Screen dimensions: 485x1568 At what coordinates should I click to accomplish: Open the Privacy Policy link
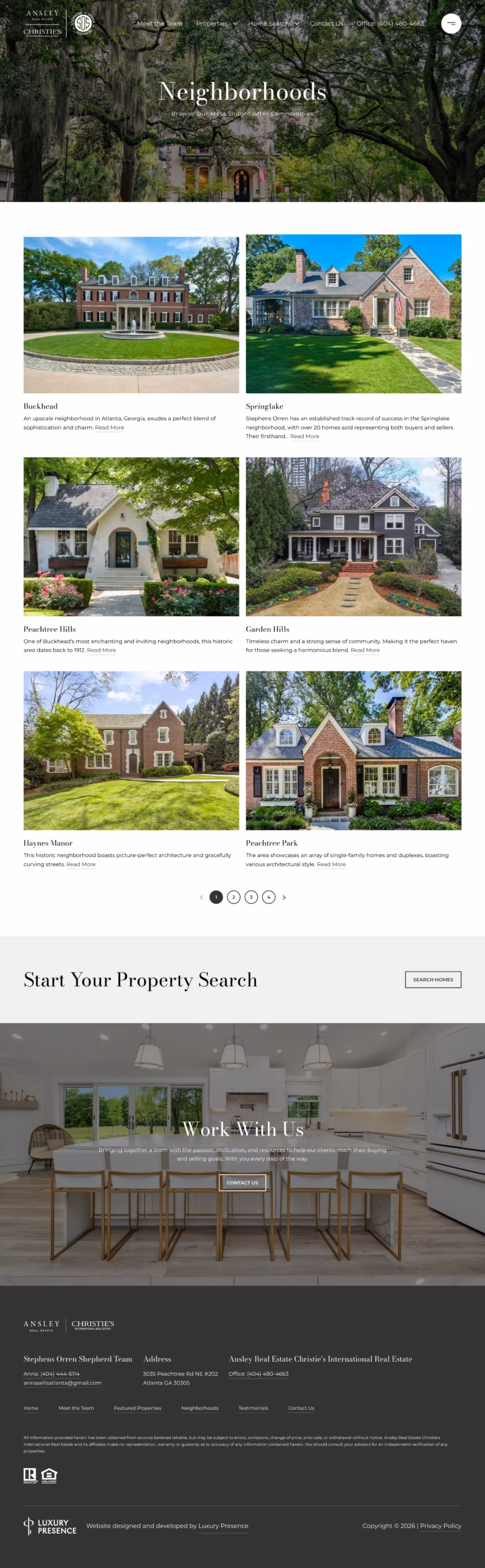click(x=440, y=1525)
